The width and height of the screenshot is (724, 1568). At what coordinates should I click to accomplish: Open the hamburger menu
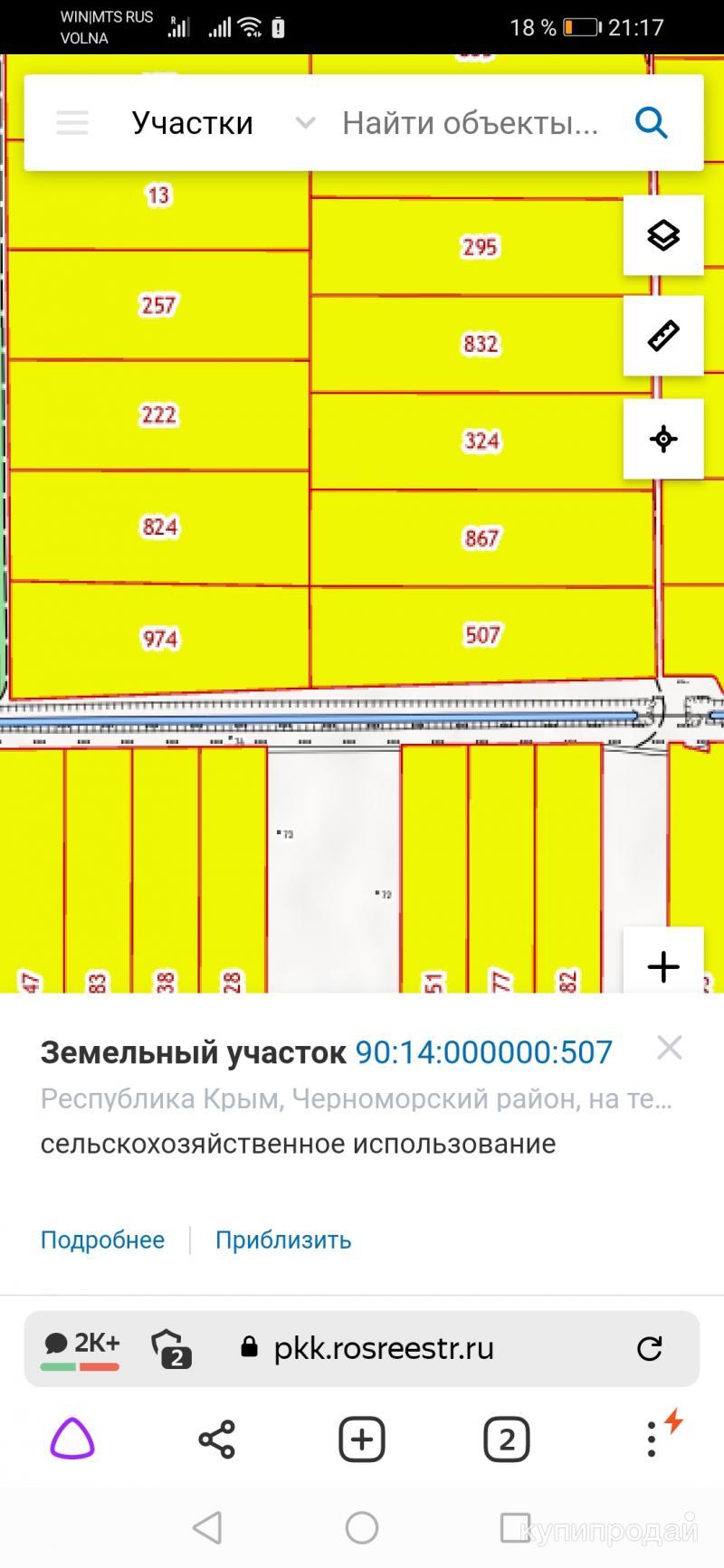72,122
